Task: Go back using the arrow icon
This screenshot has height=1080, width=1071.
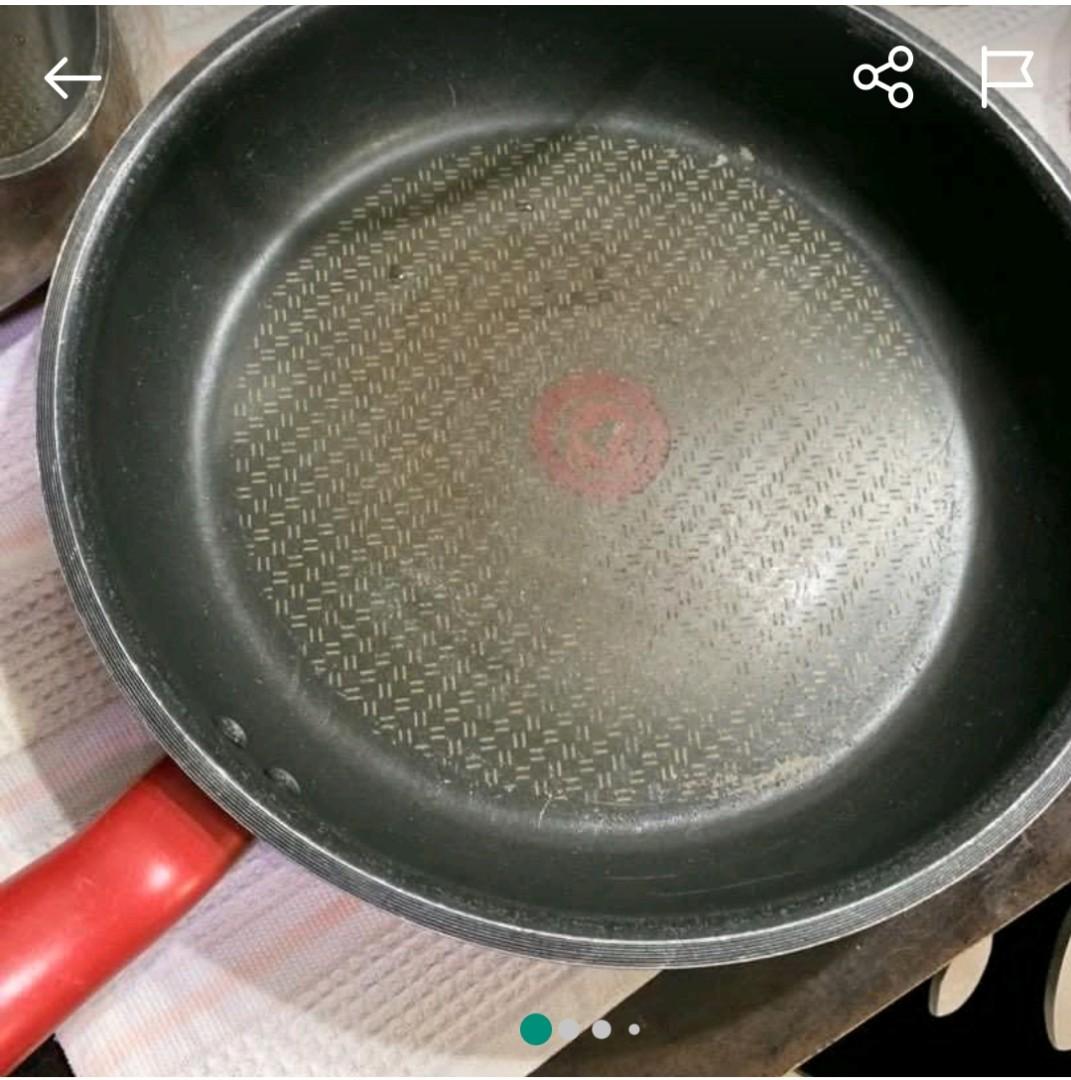Action: pyautogui.click(x=72, y=78)
